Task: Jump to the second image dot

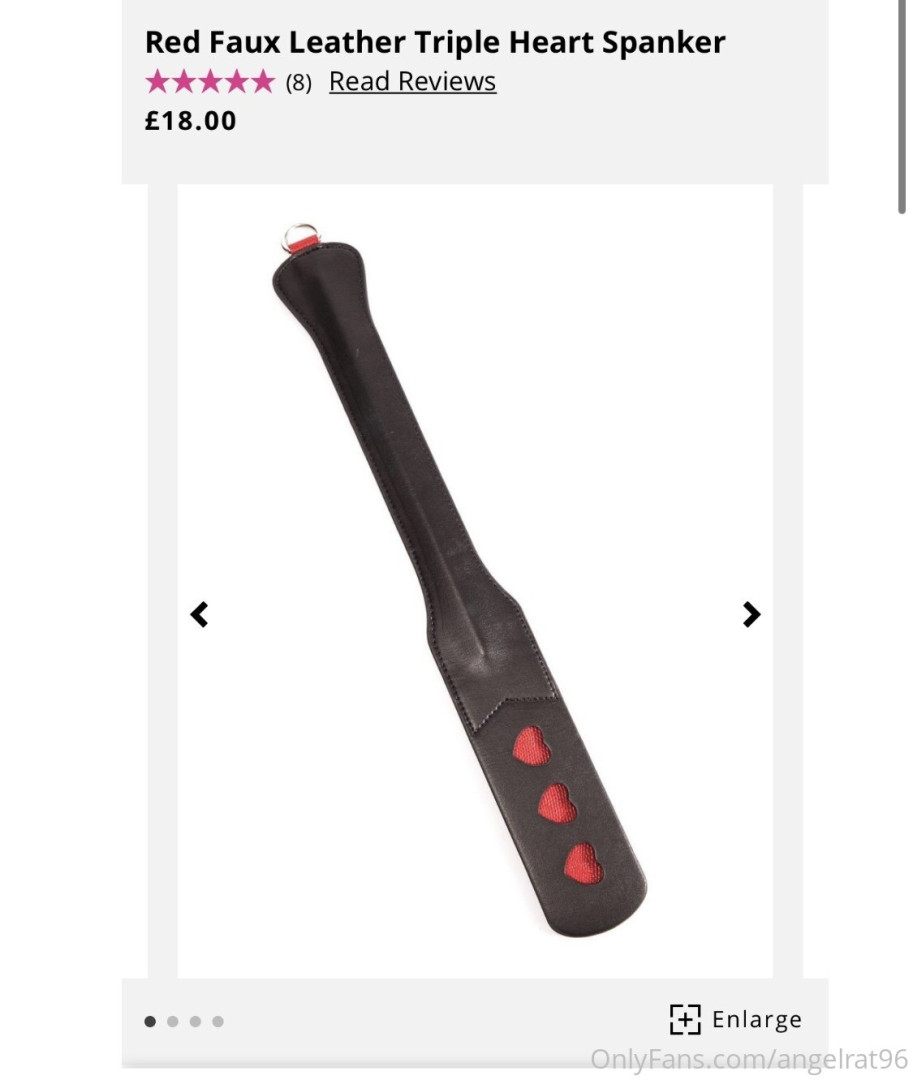Action: pos(173,1021)
